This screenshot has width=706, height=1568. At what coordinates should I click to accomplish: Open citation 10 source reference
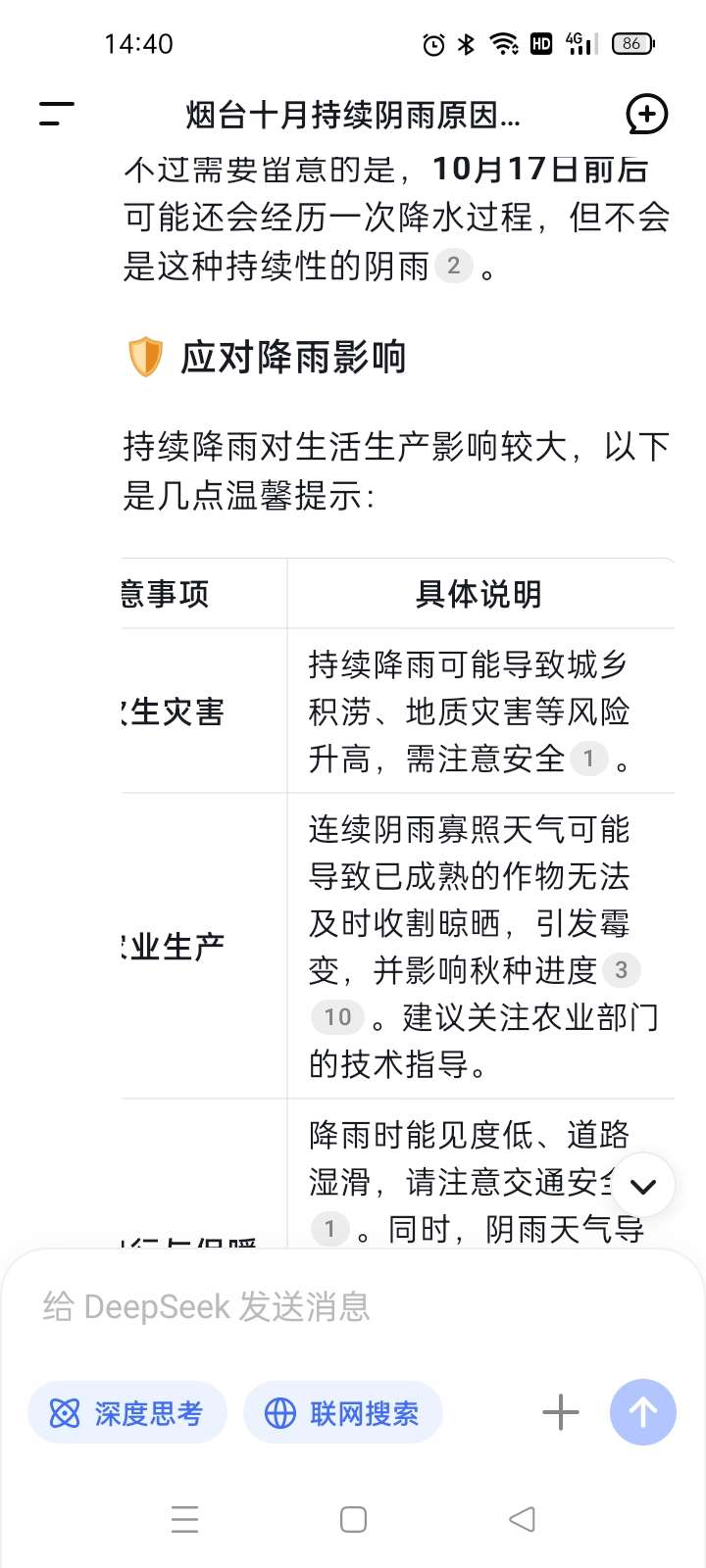[x=337, y=1017]
